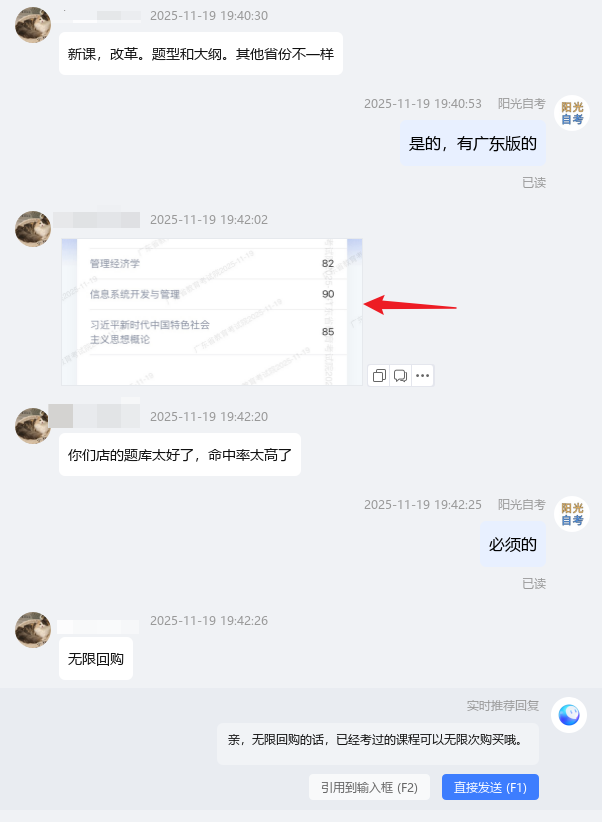Open the more options dots under the image
The image size is (602, 822).
pos(422,376)
